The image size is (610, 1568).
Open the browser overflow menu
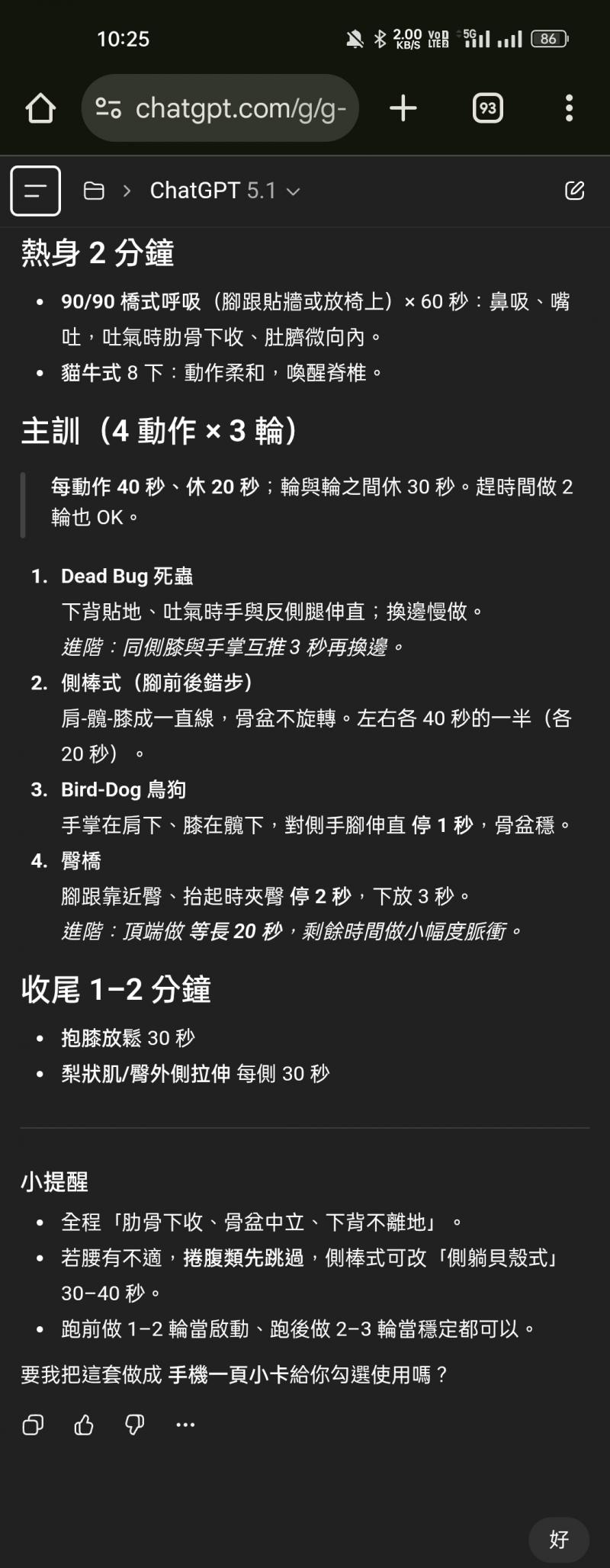(x=569, y=108)
